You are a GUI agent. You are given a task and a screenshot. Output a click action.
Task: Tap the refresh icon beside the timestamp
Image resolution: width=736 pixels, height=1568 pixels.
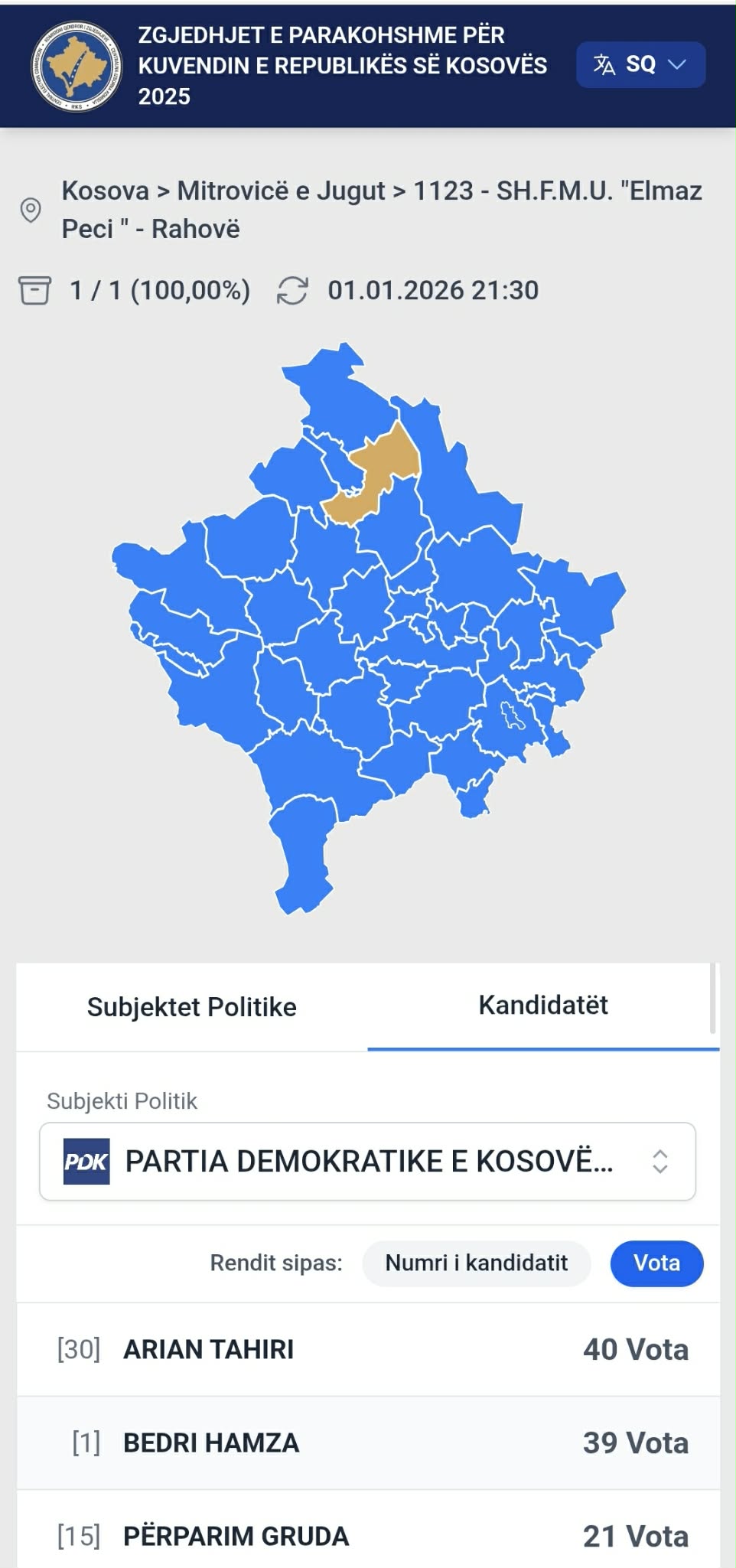(x=292, y=291)
